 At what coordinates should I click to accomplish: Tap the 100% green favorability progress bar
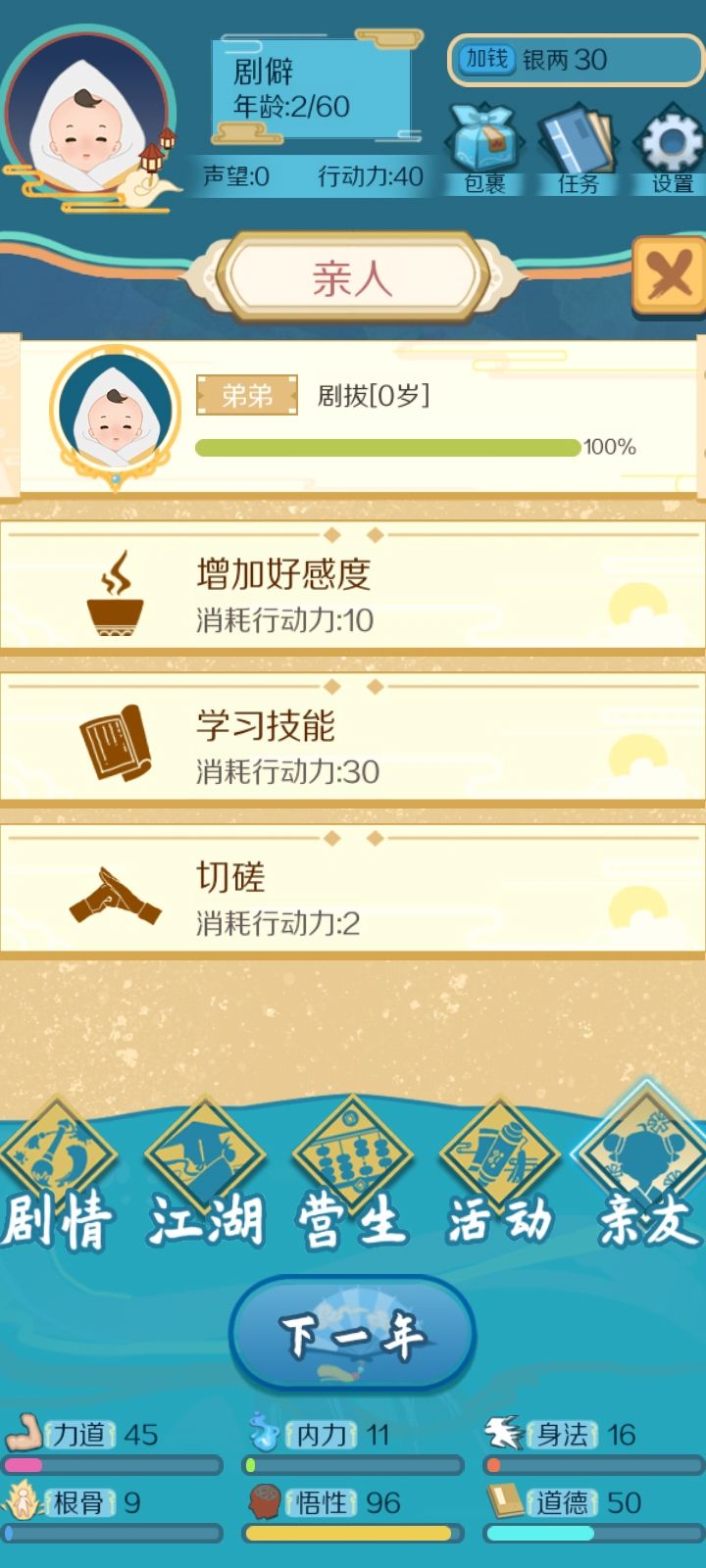click(x=385, y=447)
